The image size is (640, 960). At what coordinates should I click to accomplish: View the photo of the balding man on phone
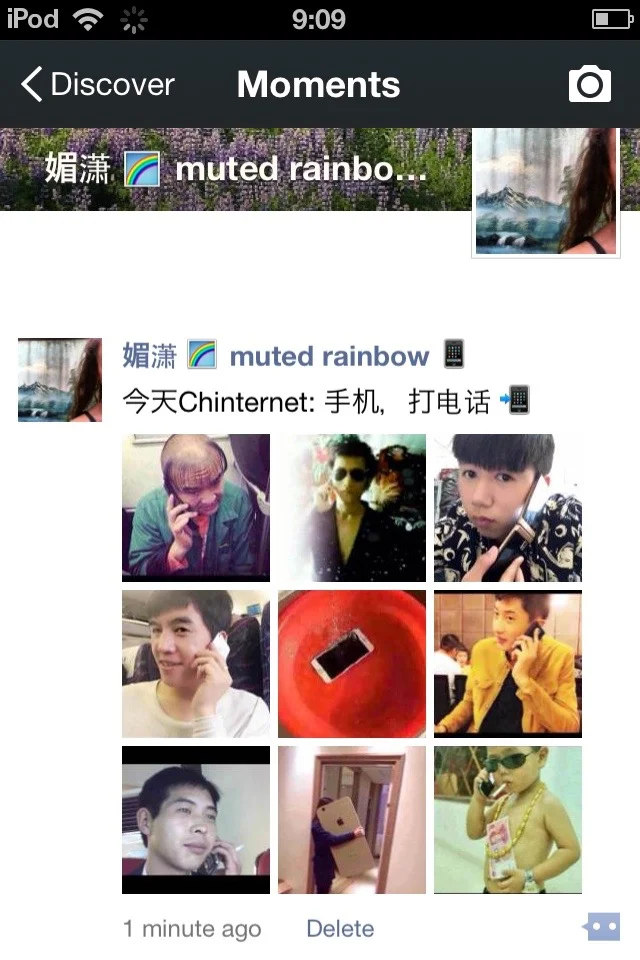tap(196, 508)
